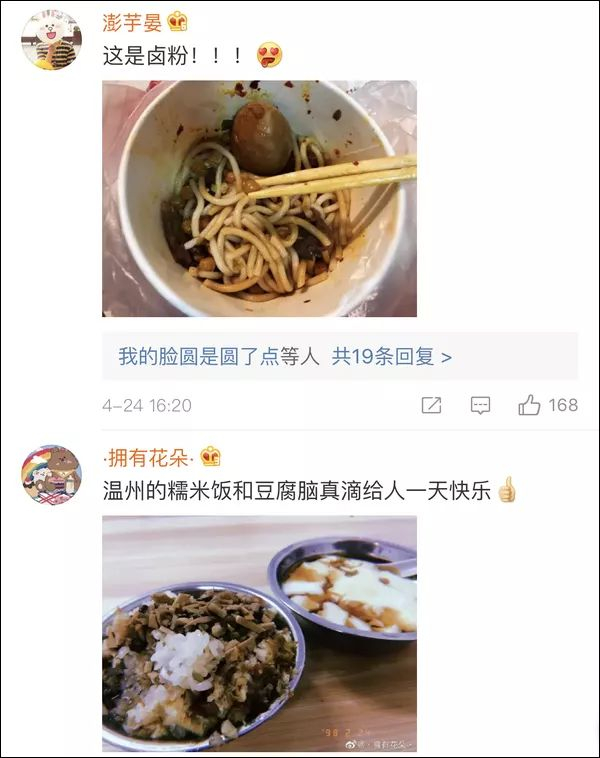
Task: View the 糯米饭和豆腐脑 photo
Action: pos(259,633)
